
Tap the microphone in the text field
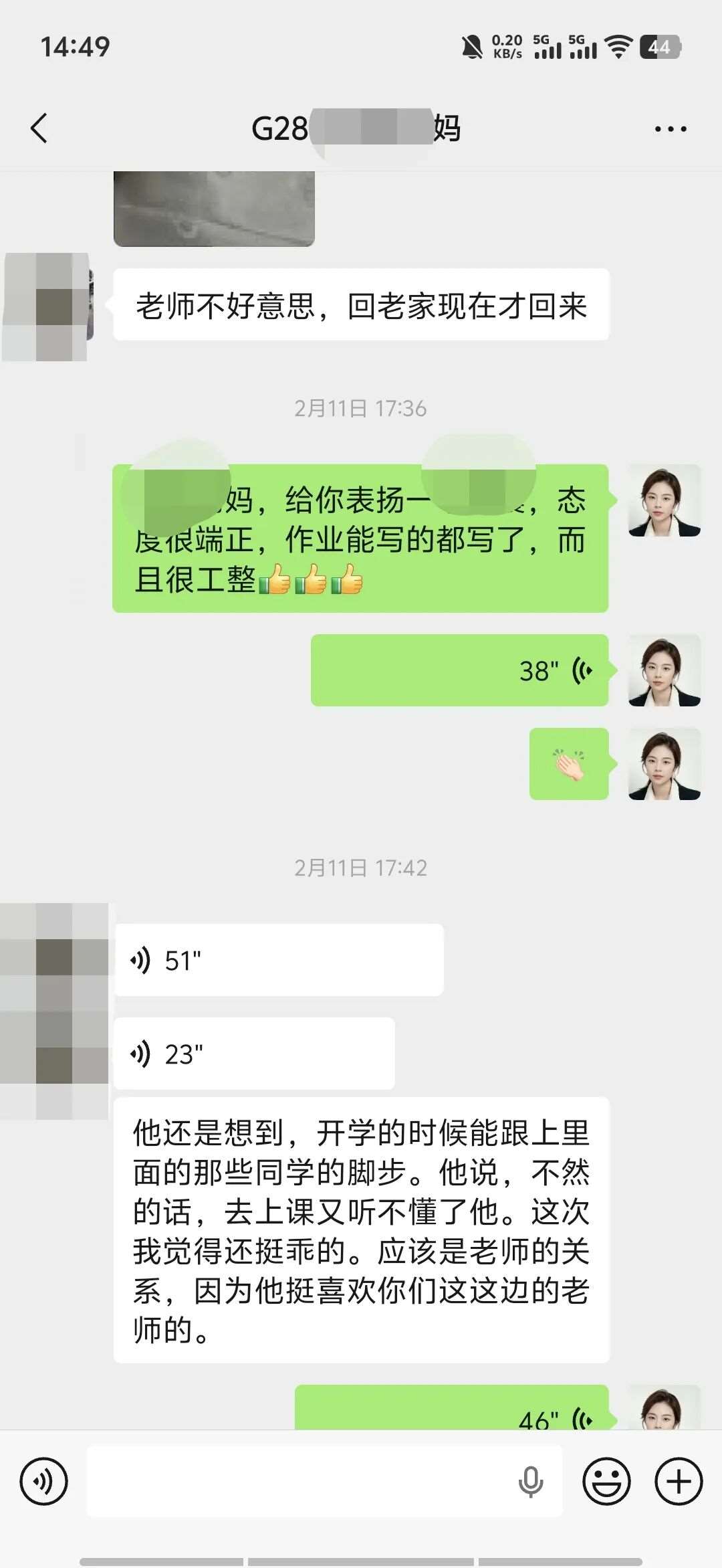531,1482
